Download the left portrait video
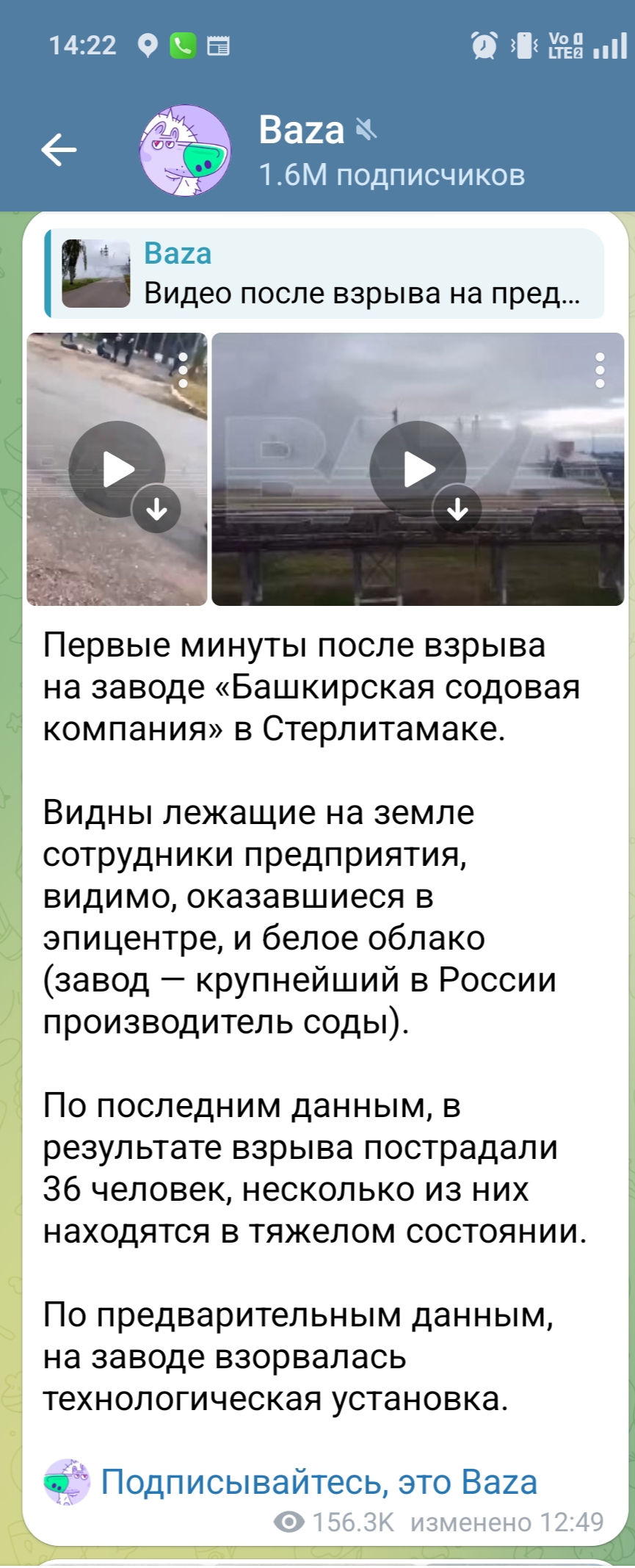This screenshot has width=635, height=1568. pyautogui.click(x=156, y=509)
